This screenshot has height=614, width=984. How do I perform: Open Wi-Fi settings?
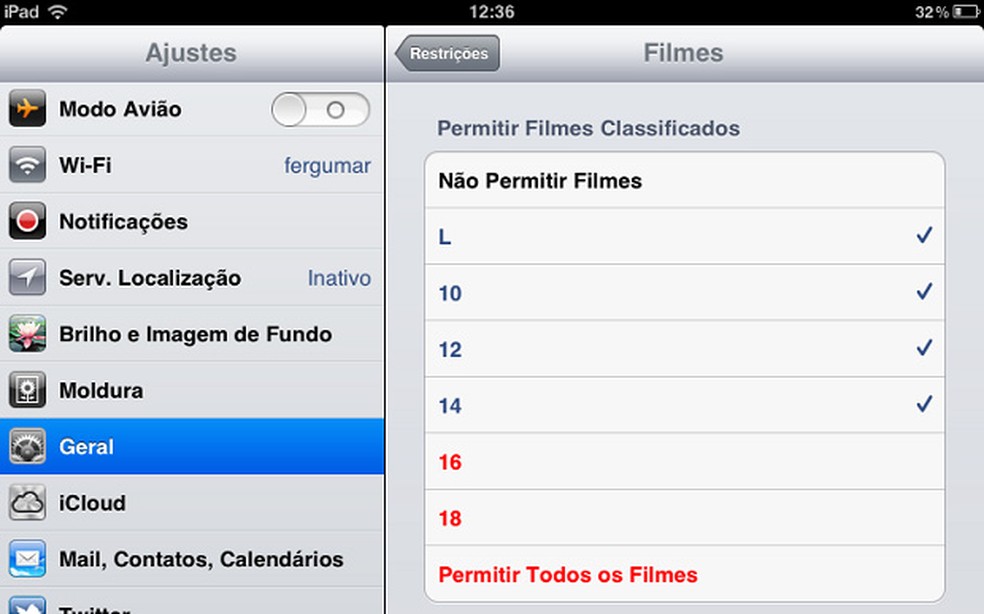(190, 165)
